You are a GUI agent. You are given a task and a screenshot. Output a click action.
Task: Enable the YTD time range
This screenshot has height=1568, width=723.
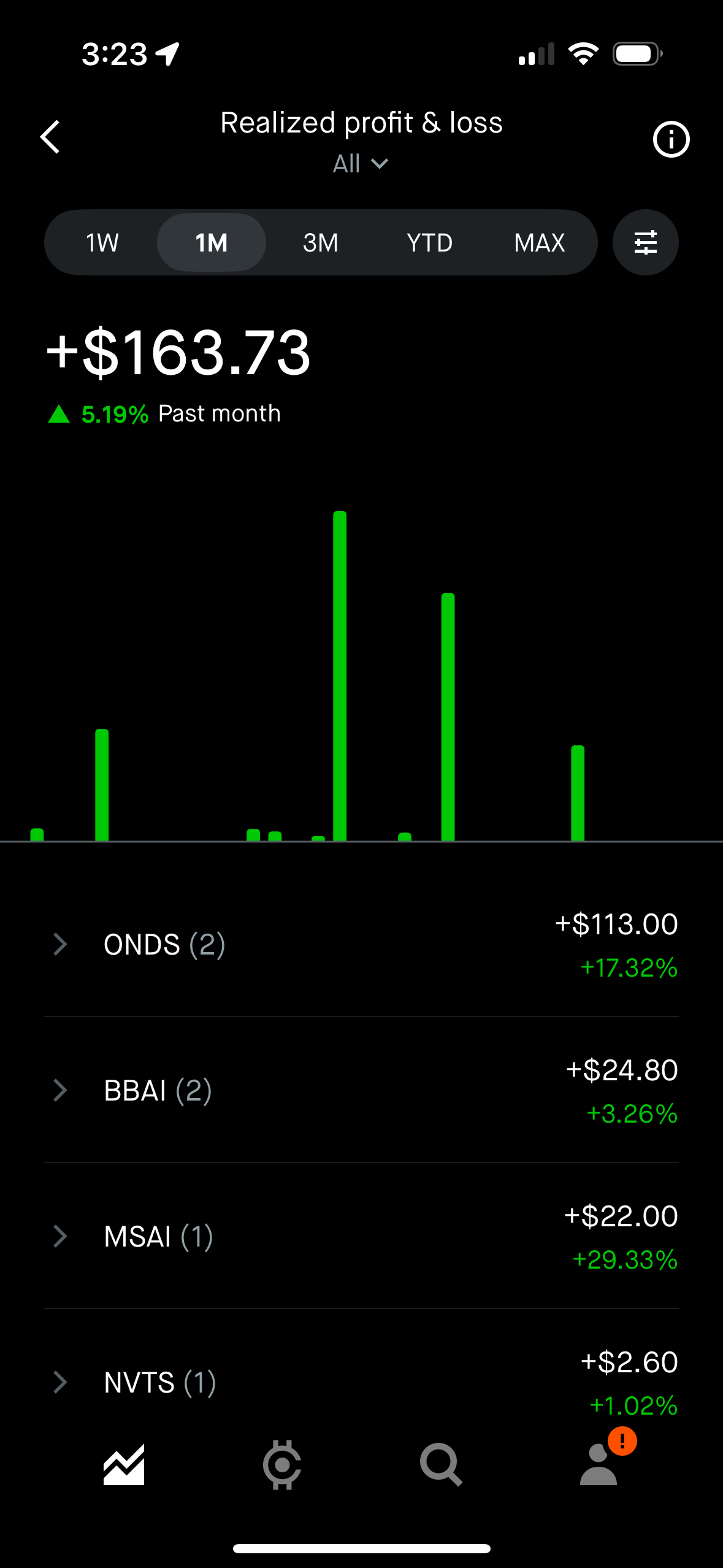coord(430,242)
